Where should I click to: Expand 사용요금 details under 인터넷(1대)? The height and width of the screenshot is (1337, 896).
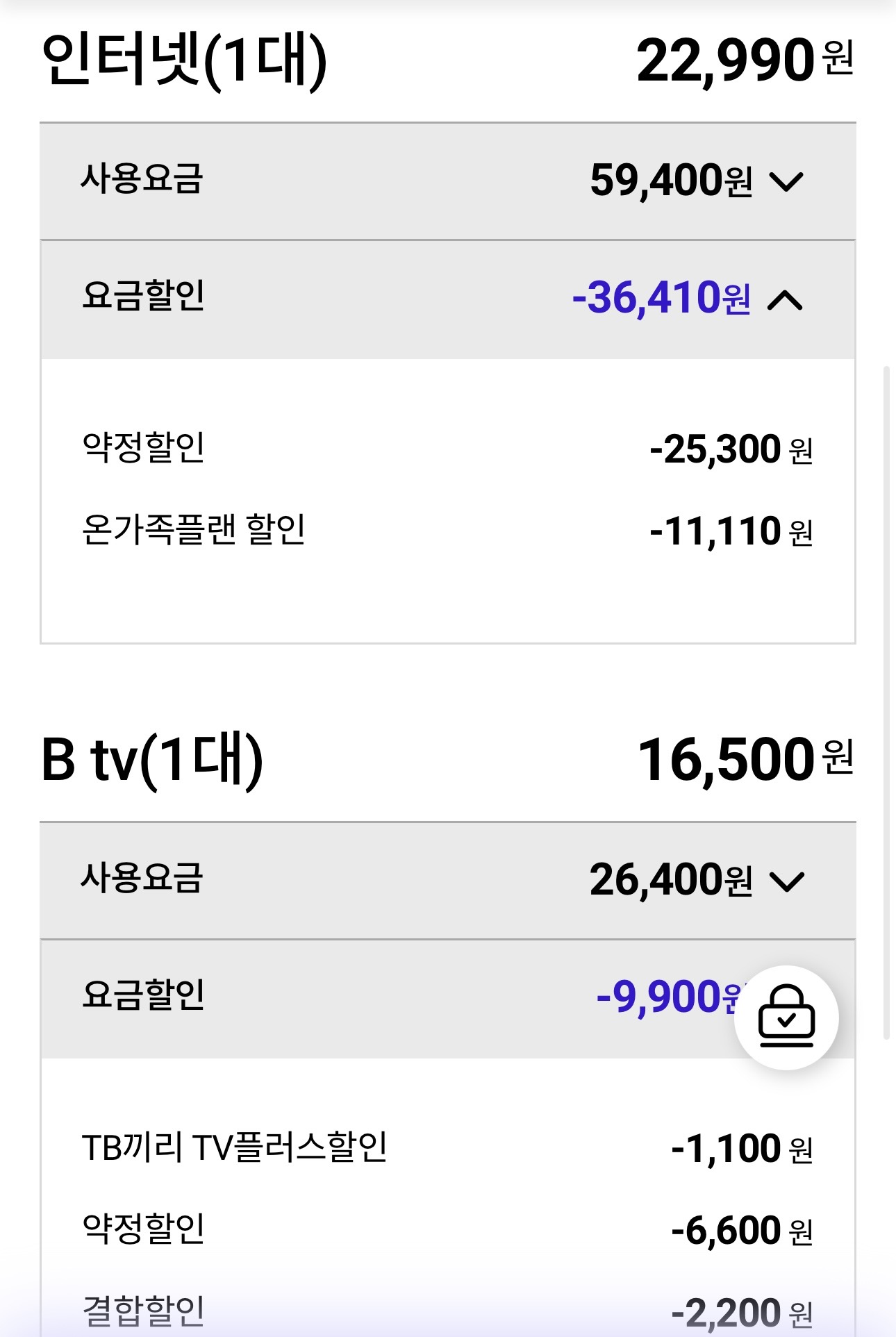coord(786,182)
